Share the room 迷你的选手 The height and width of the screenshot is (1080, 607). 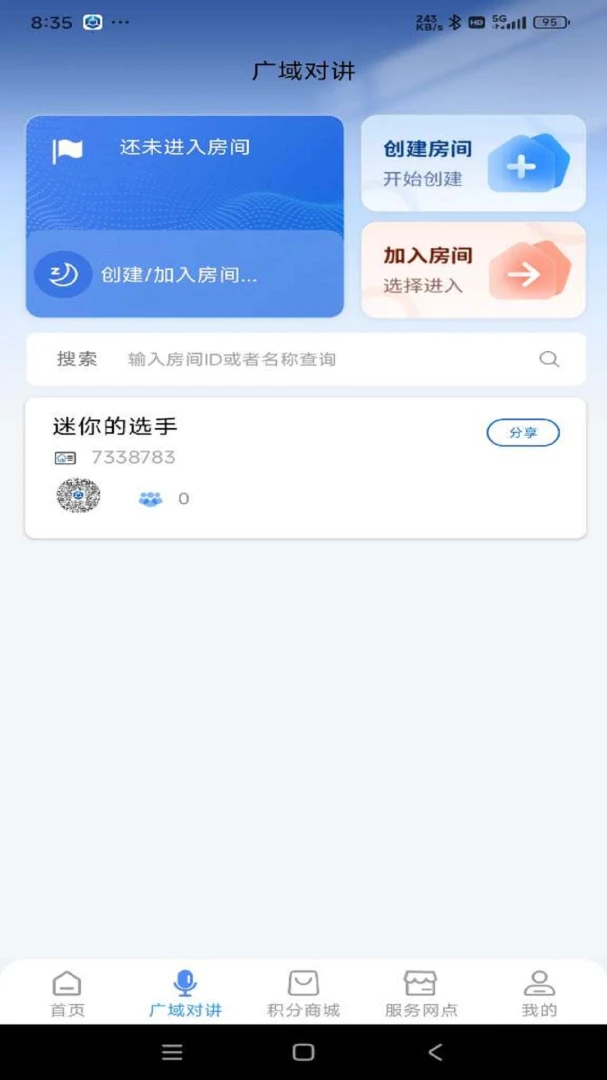pyautogui.click(x=522, y=432)
